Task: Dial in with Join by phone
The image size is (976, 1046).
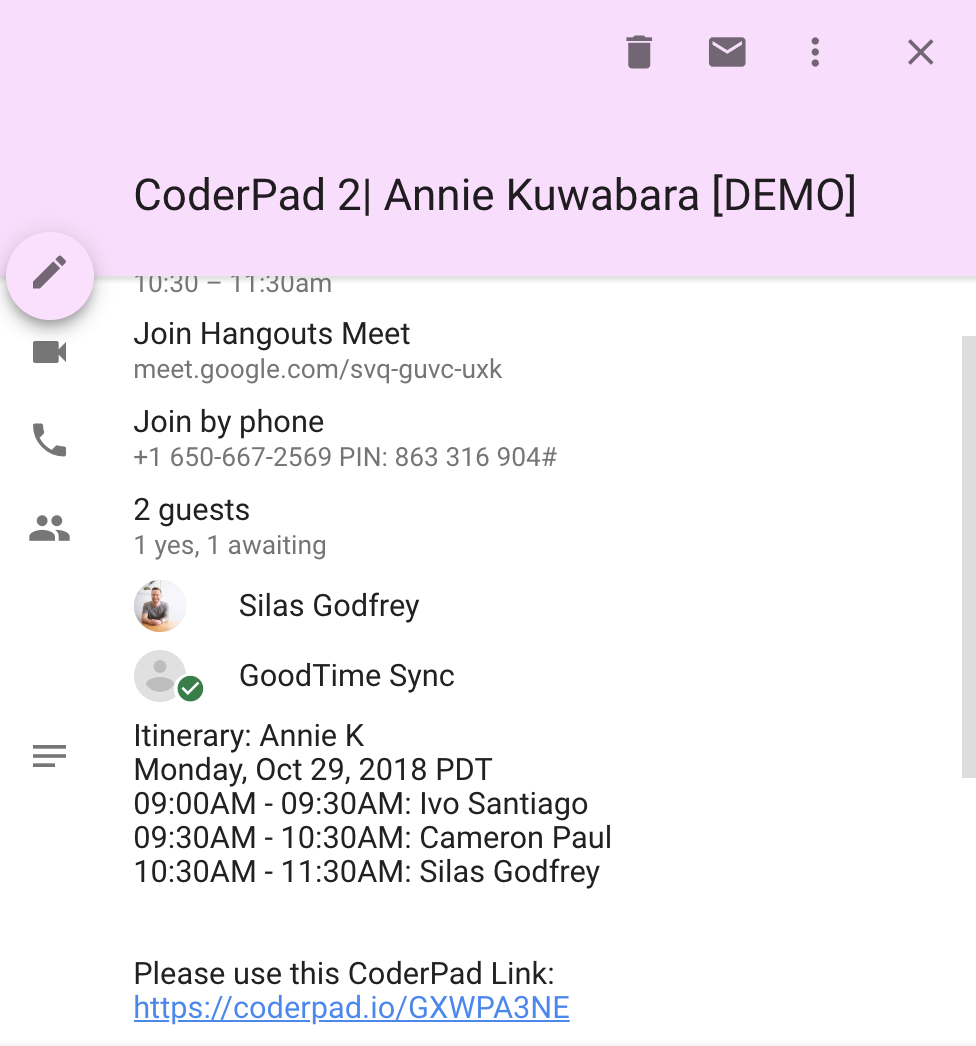Action: tap(229, 422)
